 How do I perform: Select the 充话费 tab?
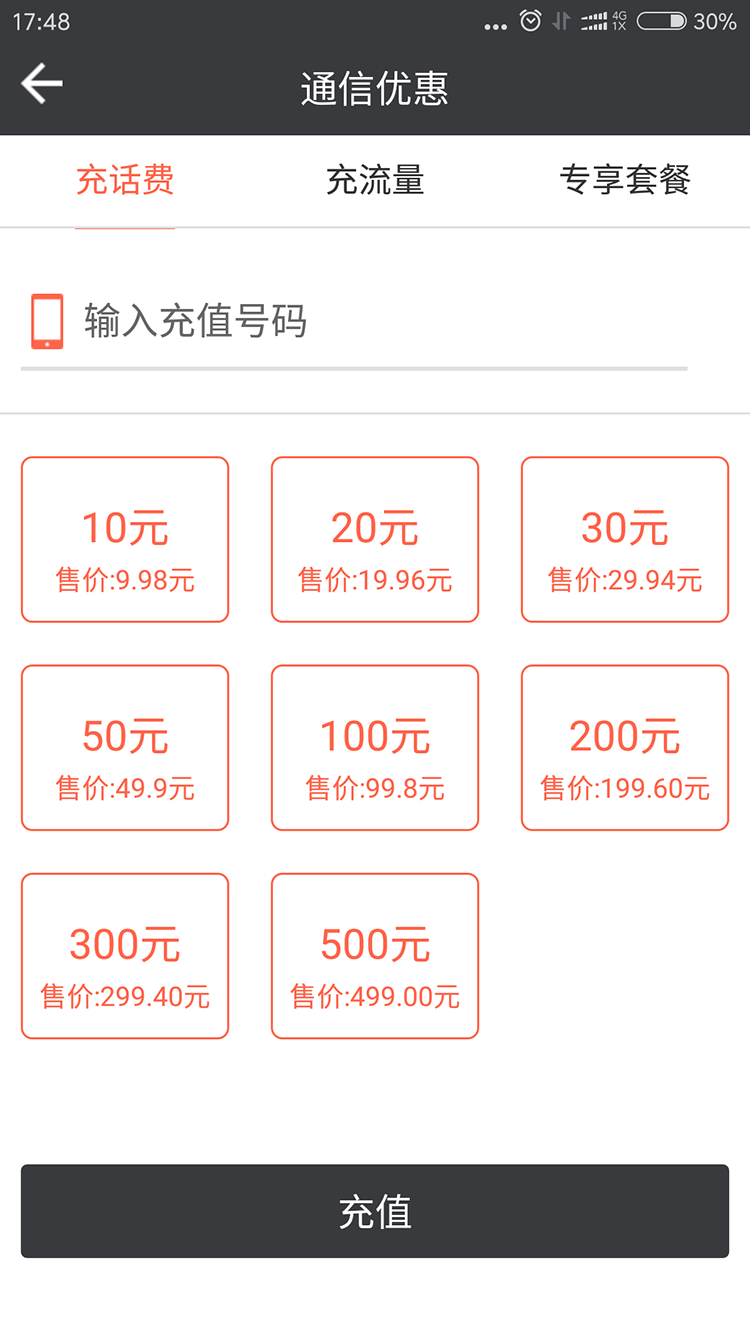coord(125,181)
